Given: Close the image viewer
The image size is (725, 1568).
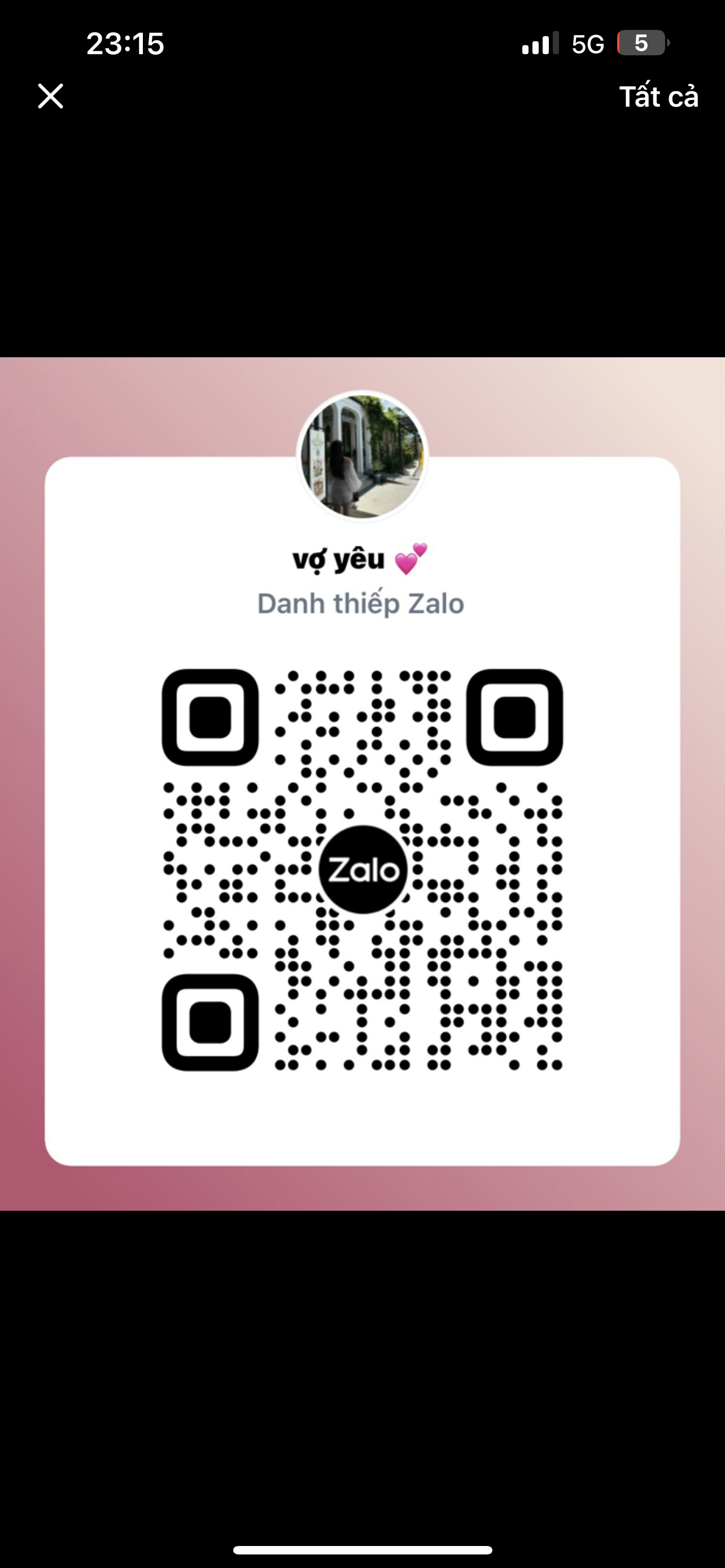Looking at the screenshot, I should [50, 96].
